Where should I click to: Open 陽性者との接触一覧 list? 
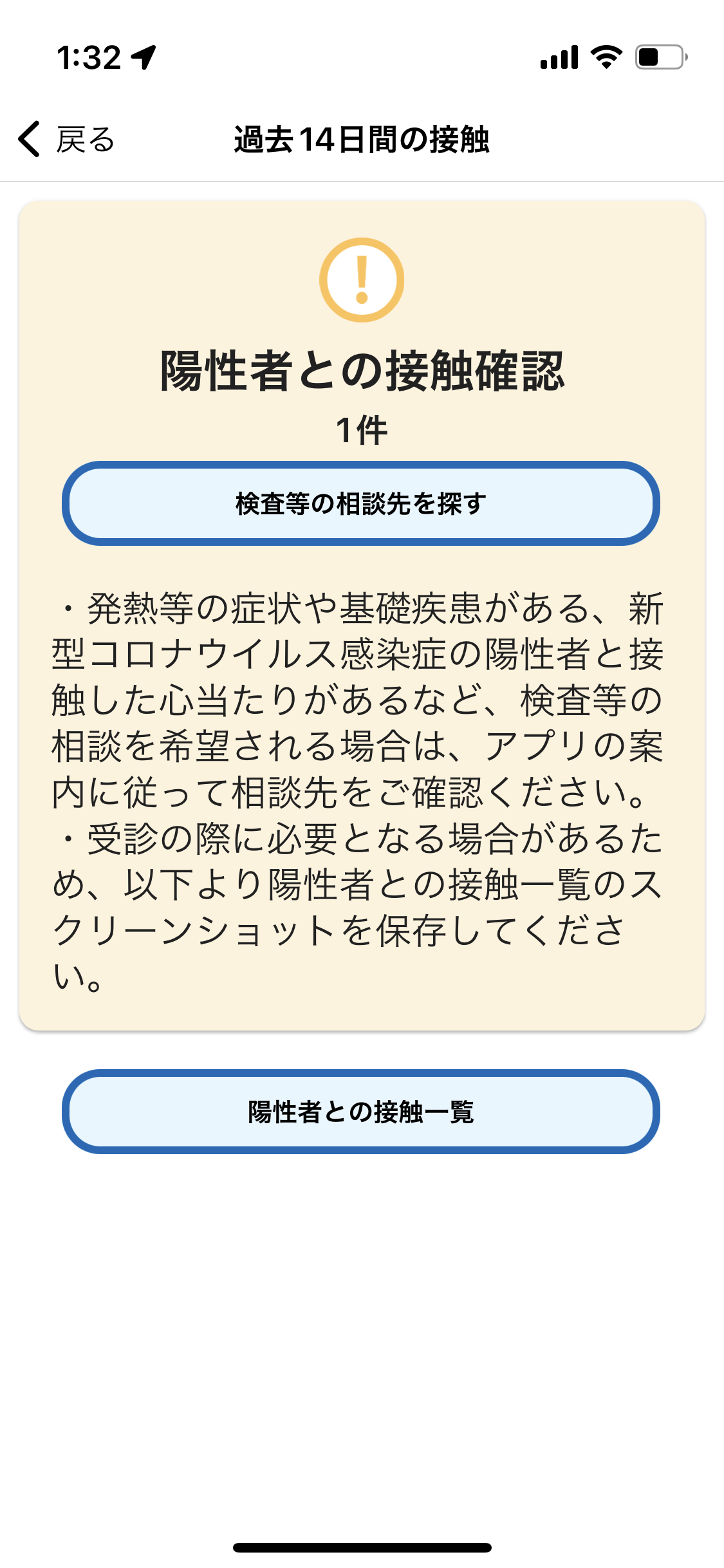361,1112
